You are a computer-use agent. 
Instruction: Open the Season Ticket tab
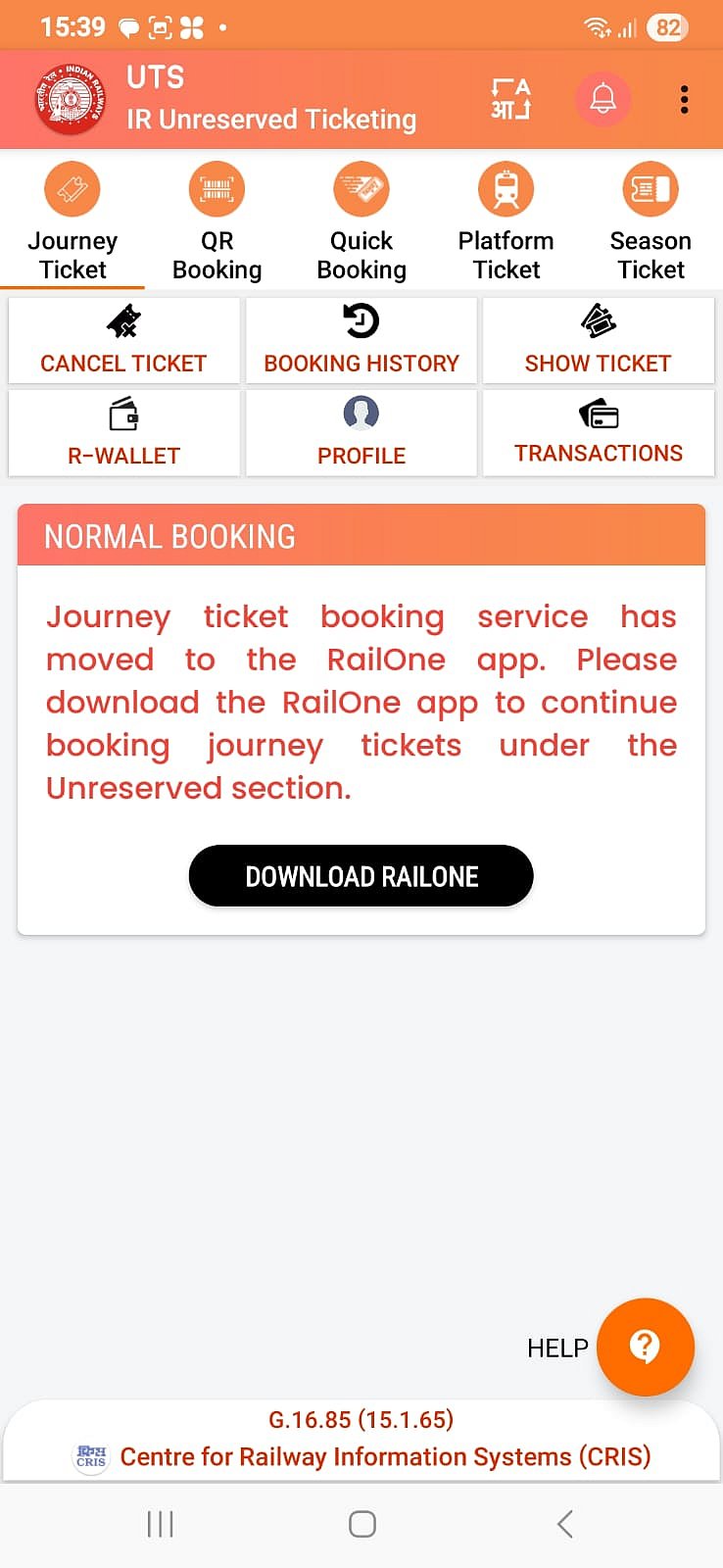[651, 223]
